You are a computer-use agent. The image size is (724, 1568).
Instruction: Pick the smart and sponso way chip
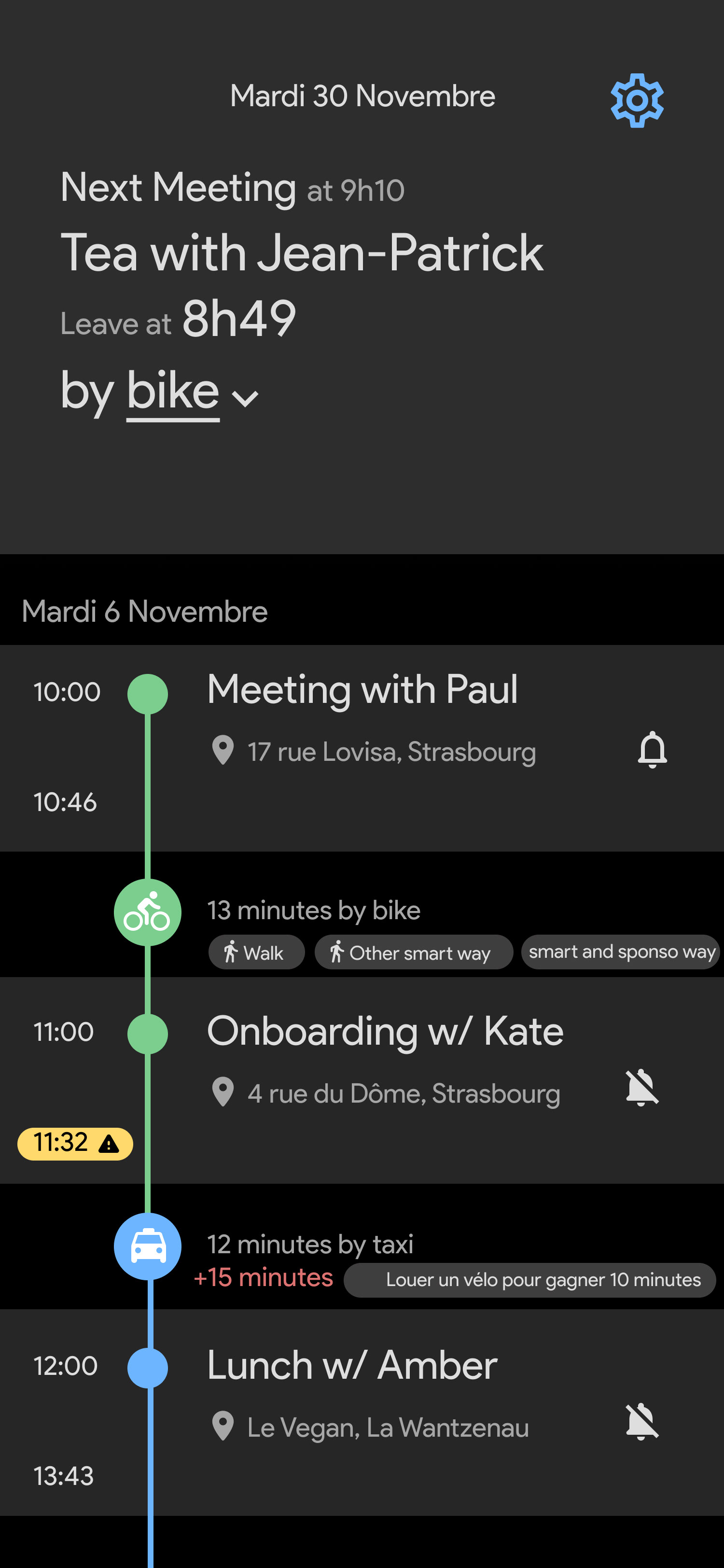[x=620, y=952]
